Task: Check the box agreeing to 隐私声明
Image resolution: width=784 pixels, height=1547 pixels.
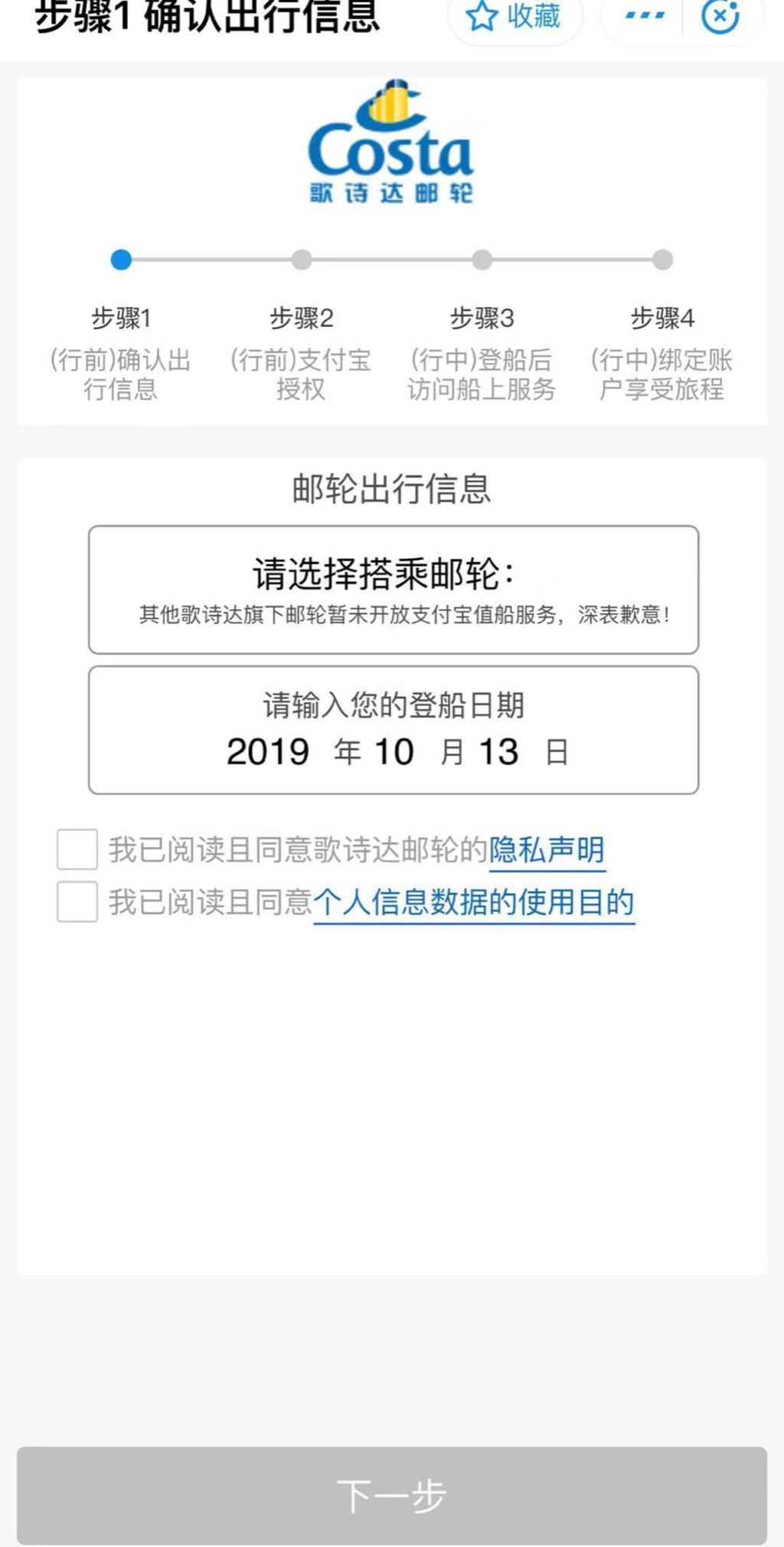Action: coord(77,849)
